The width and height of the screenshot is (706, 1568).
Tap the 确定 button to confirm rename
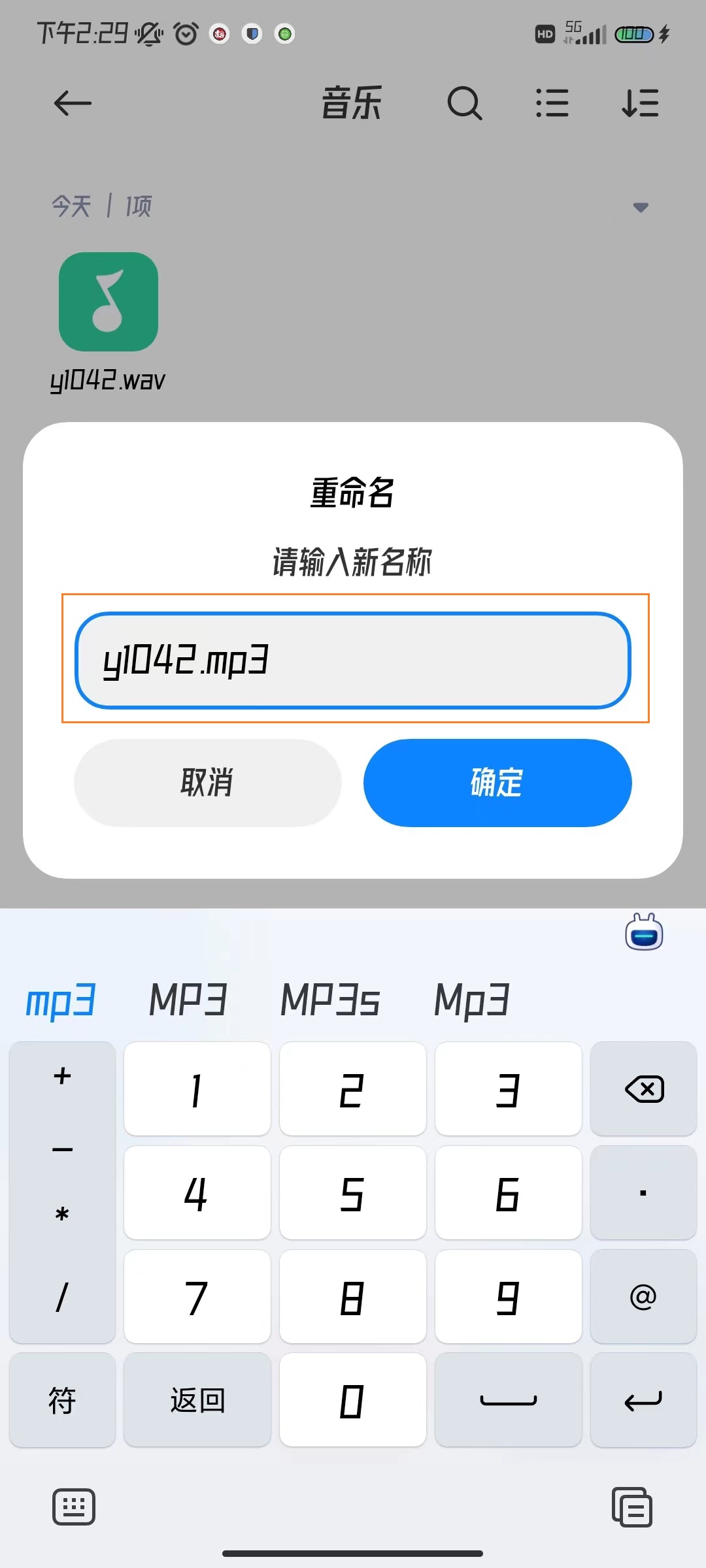[x=497, y=783]
